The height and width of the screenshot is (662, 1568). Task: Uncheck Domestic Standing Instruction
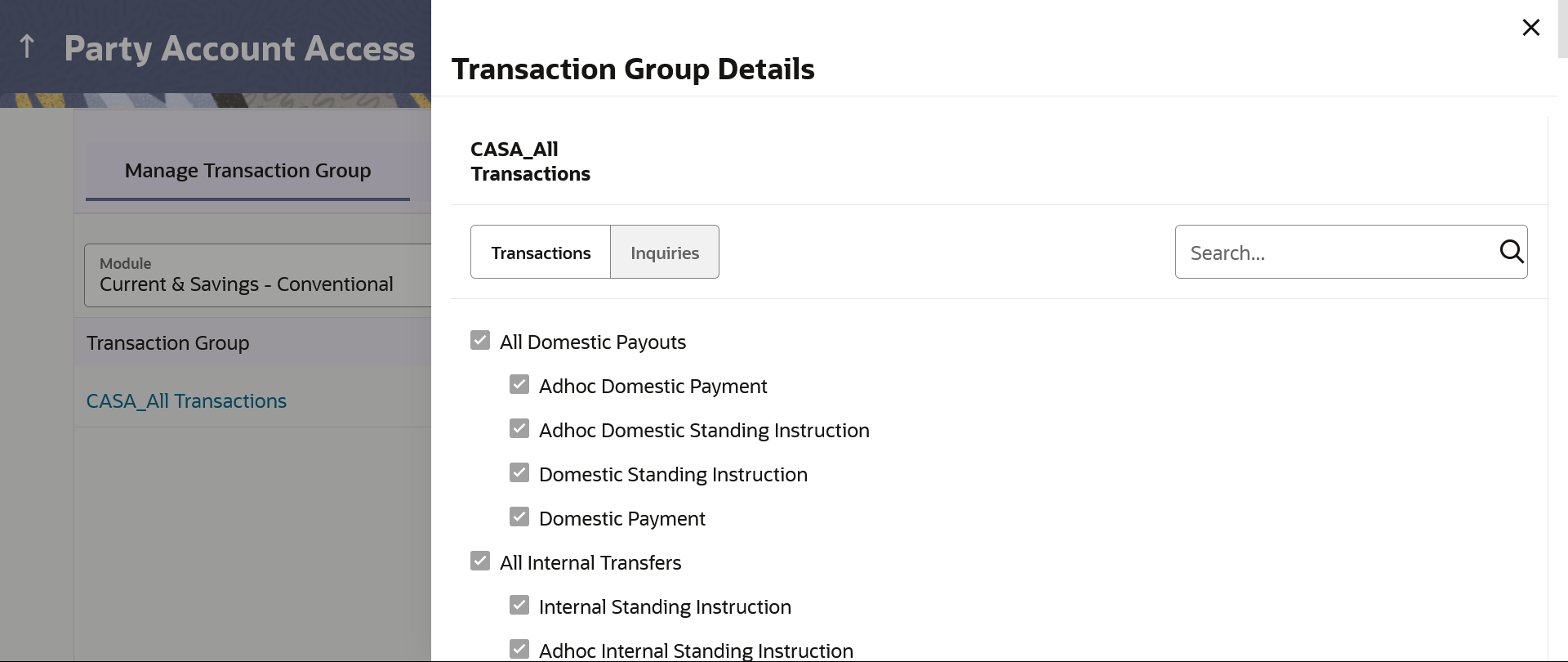[x=519, y=473]
